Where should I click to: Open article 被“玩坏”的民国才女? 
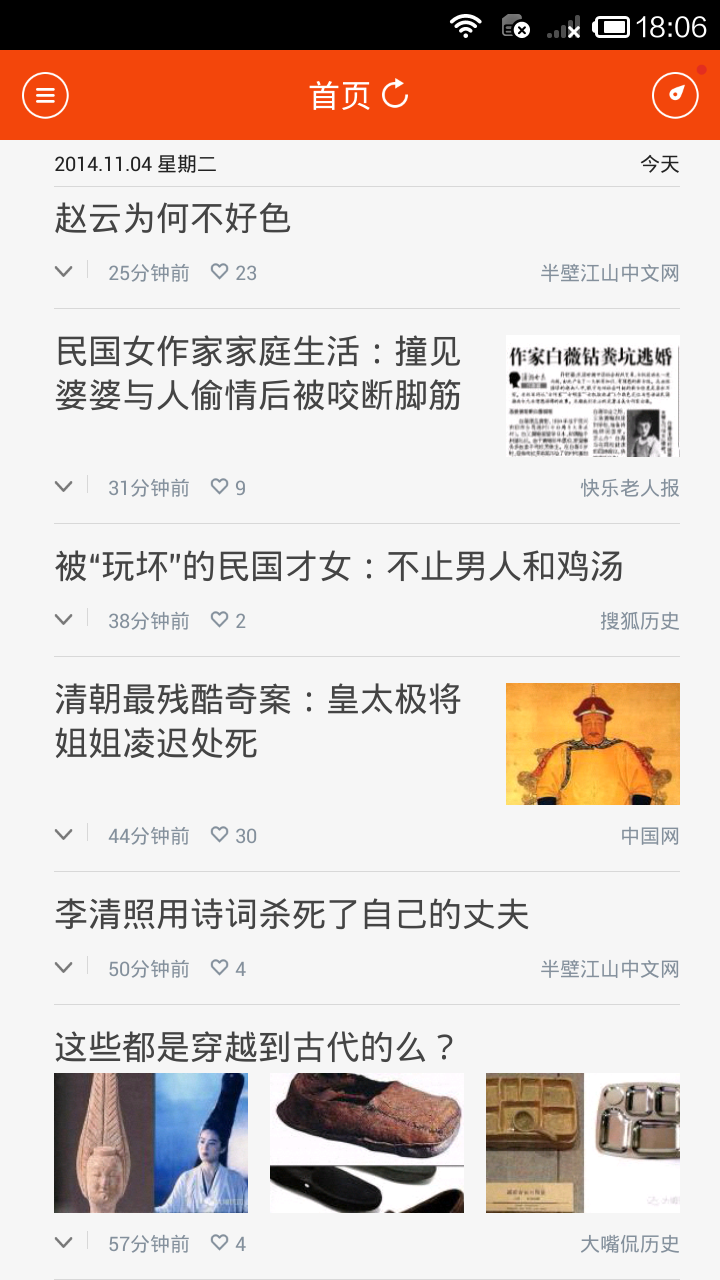tap(338, 567)
